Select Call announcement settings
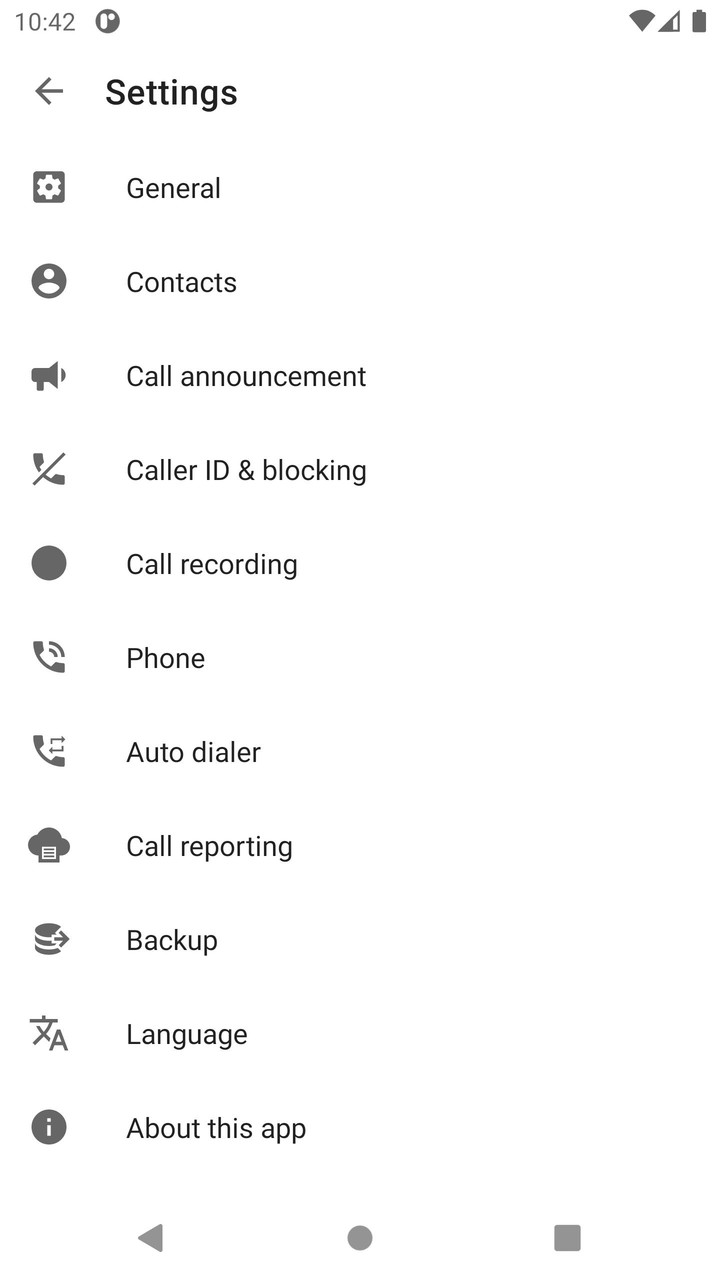Image resolution: width=720 pixels, height=1280 pixels. pyautogui.click(x=246, y=376)
